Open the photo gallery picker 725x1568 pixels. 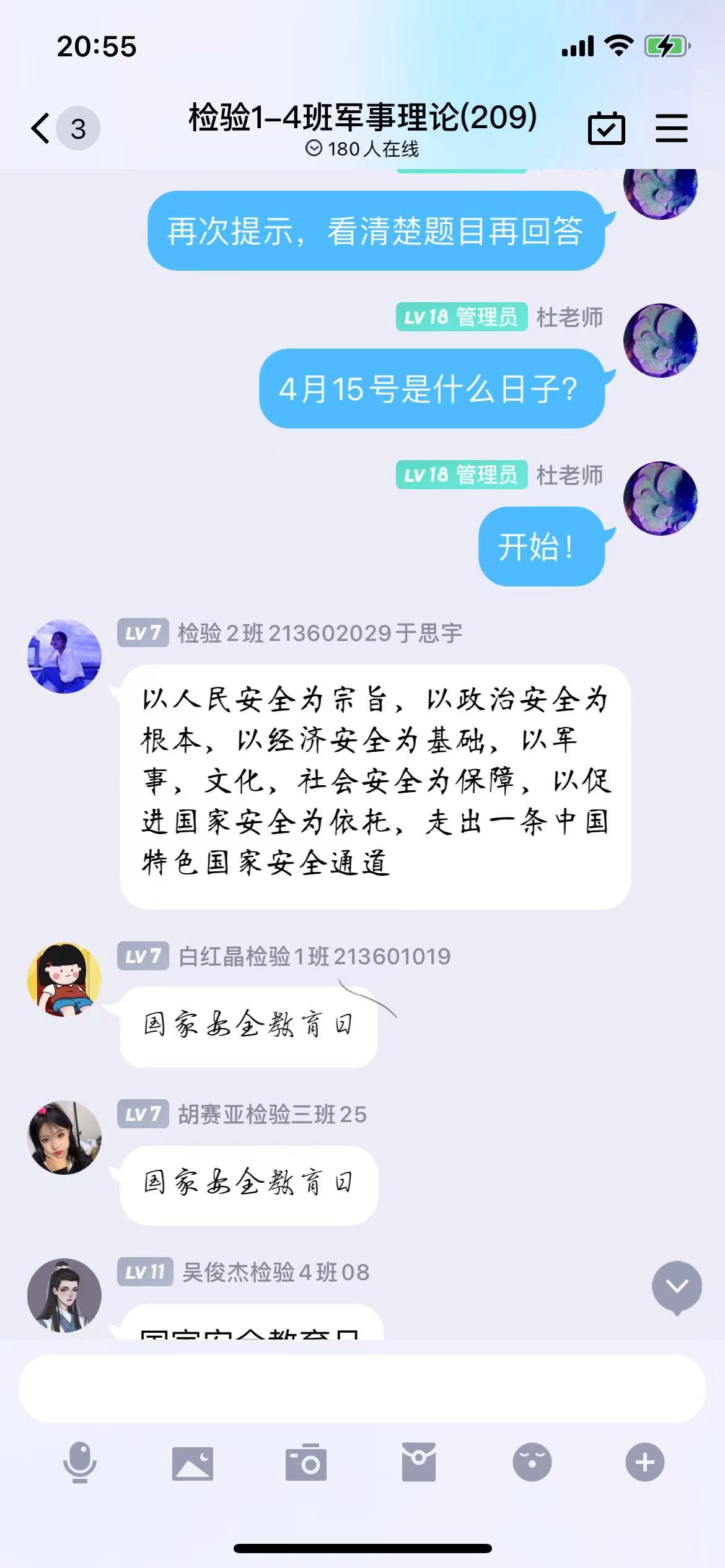(193, 1463)
